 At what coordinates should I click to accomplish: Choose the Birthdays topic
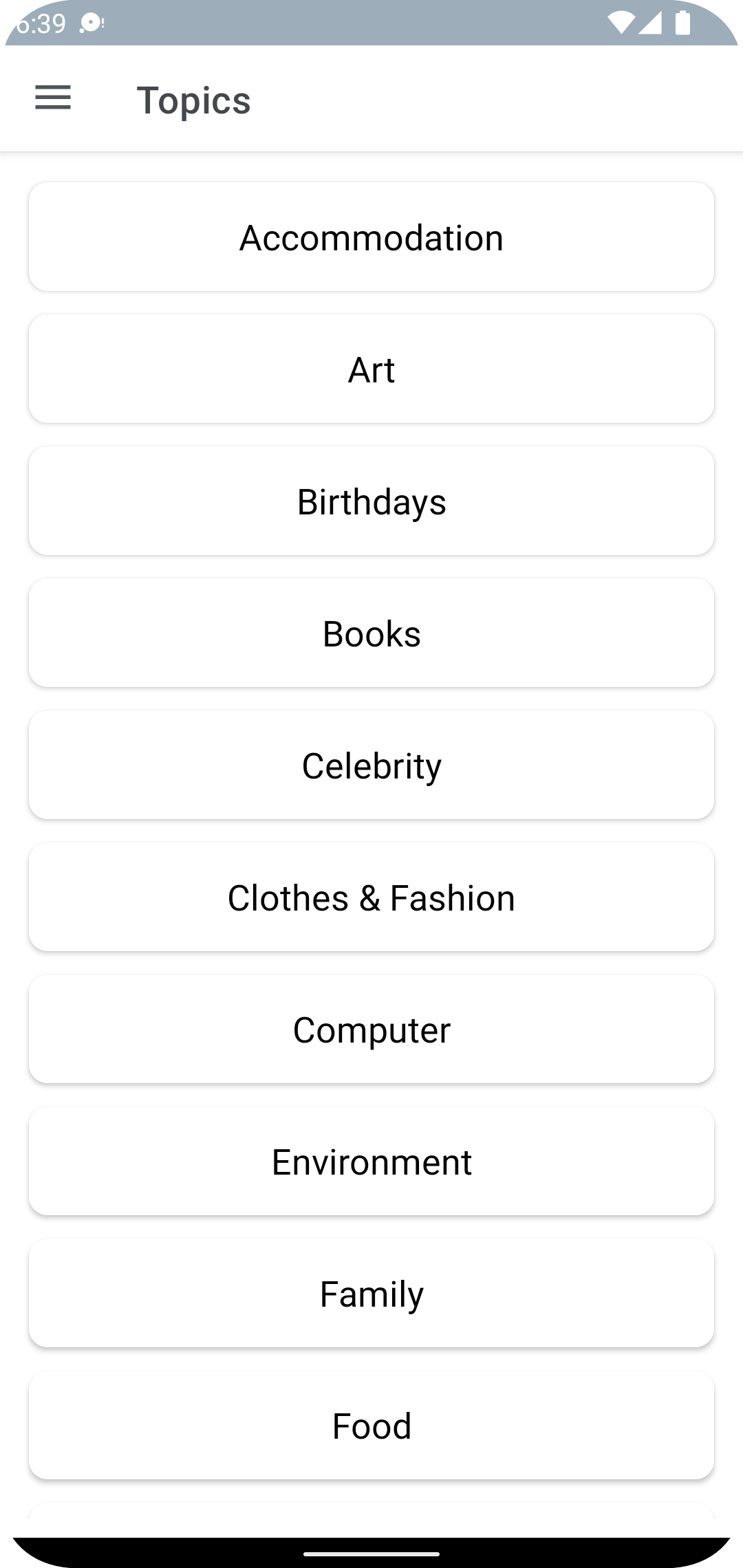click(x=371, y=501)
